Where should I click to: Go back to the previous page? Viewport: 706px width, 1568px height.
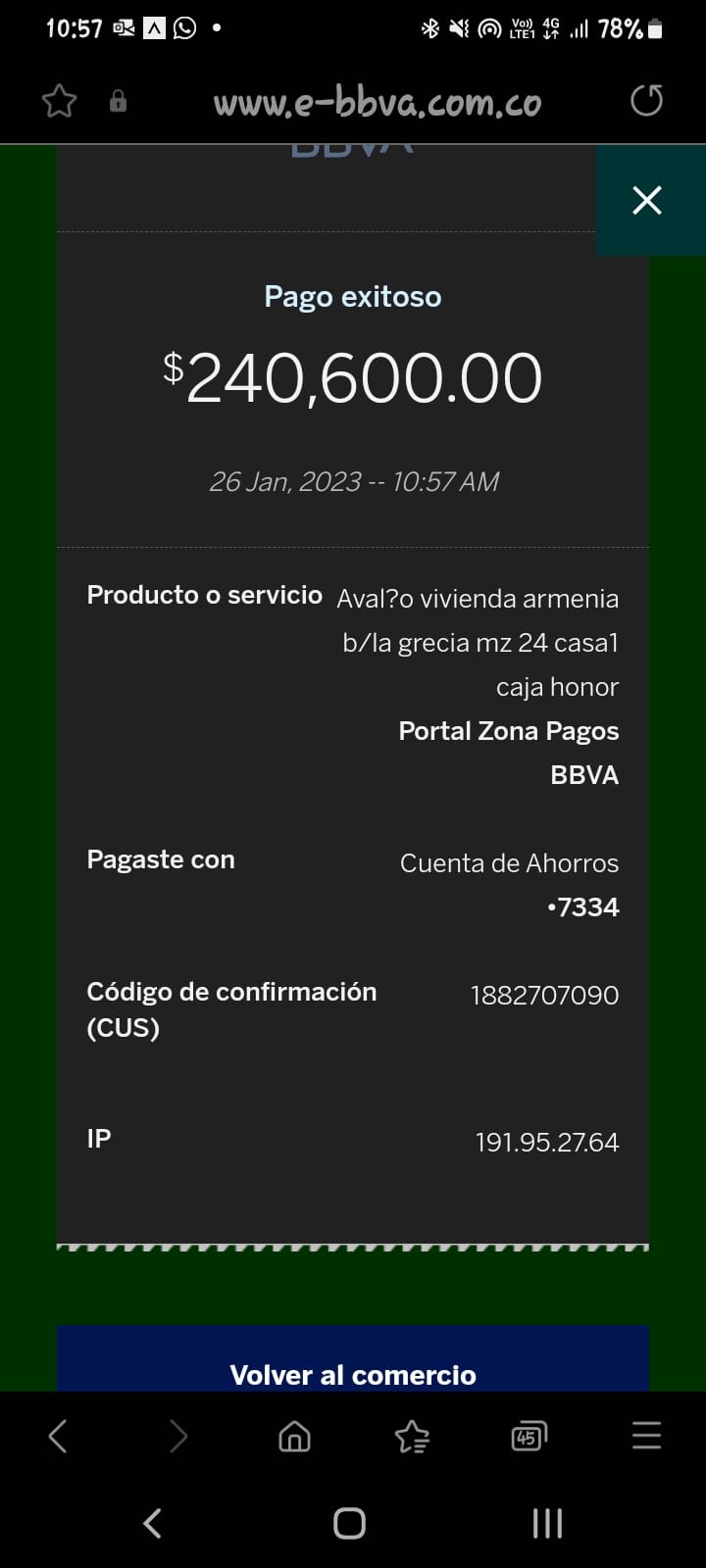[x=58, y=1437]
